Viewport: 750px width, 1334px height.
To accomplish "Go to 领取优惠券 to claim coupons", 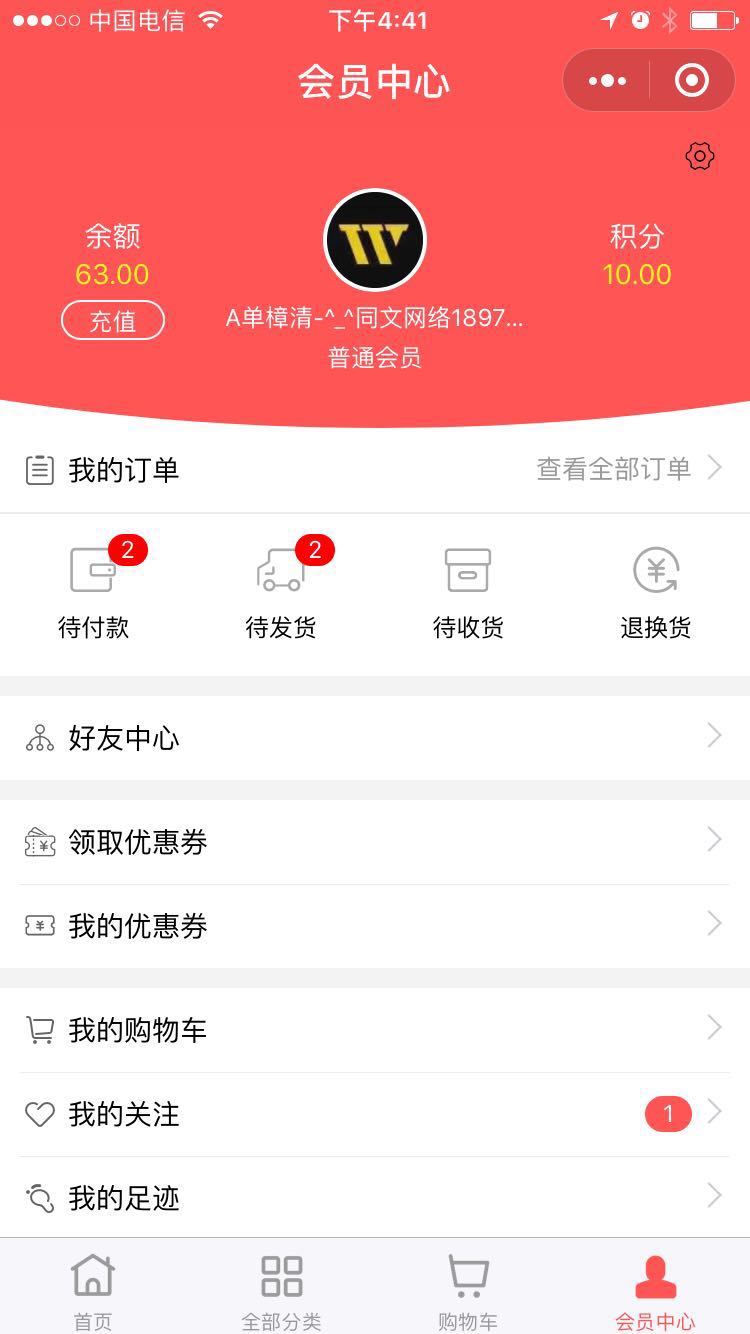I will click(375, 842).
